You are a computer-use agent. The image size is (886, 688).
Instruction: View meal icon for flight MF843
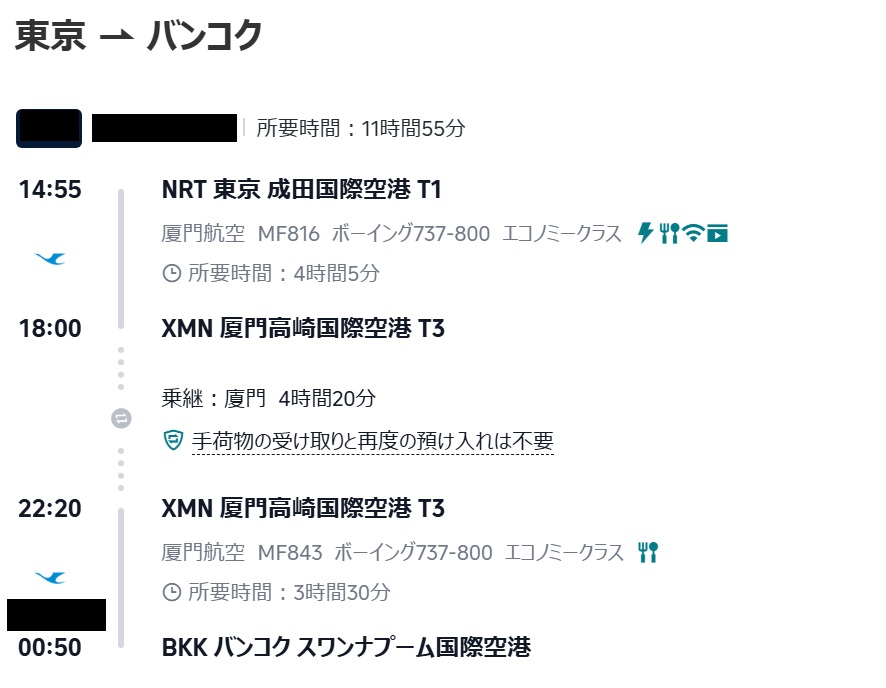[x=648, y=552]
